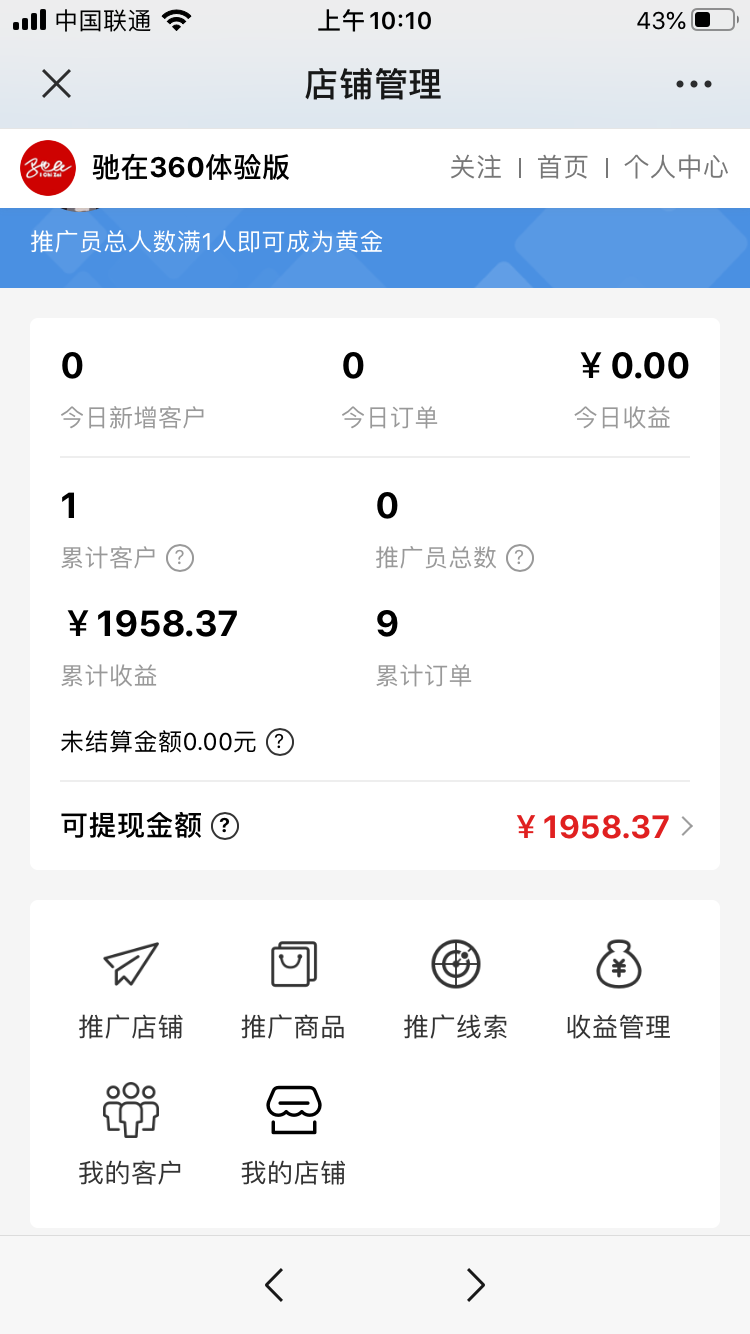Show help for 推广员总数
Viewport: 750px width, 1334px height.
[x=520, y=557]
